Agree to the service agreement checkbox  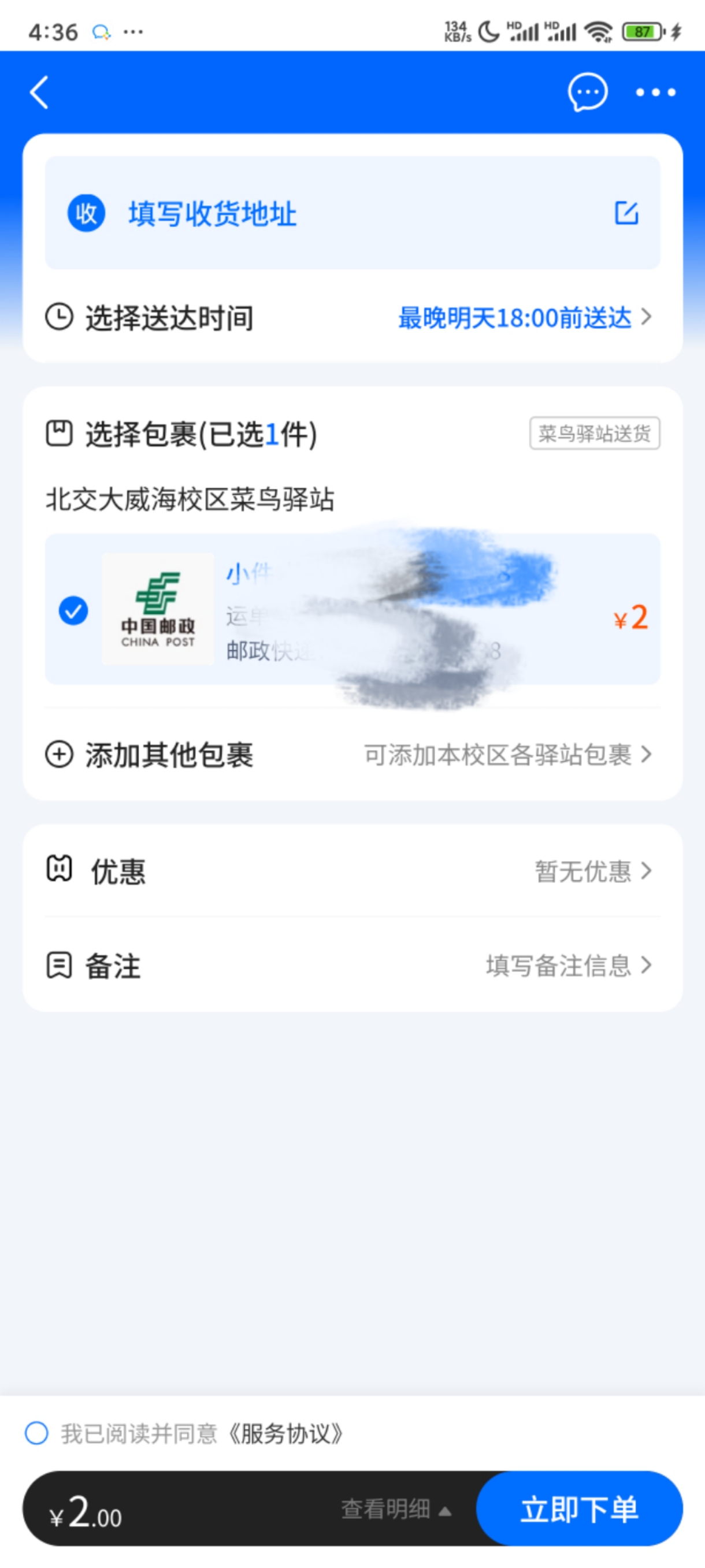pyautogui.click(x=36, y=1433)
